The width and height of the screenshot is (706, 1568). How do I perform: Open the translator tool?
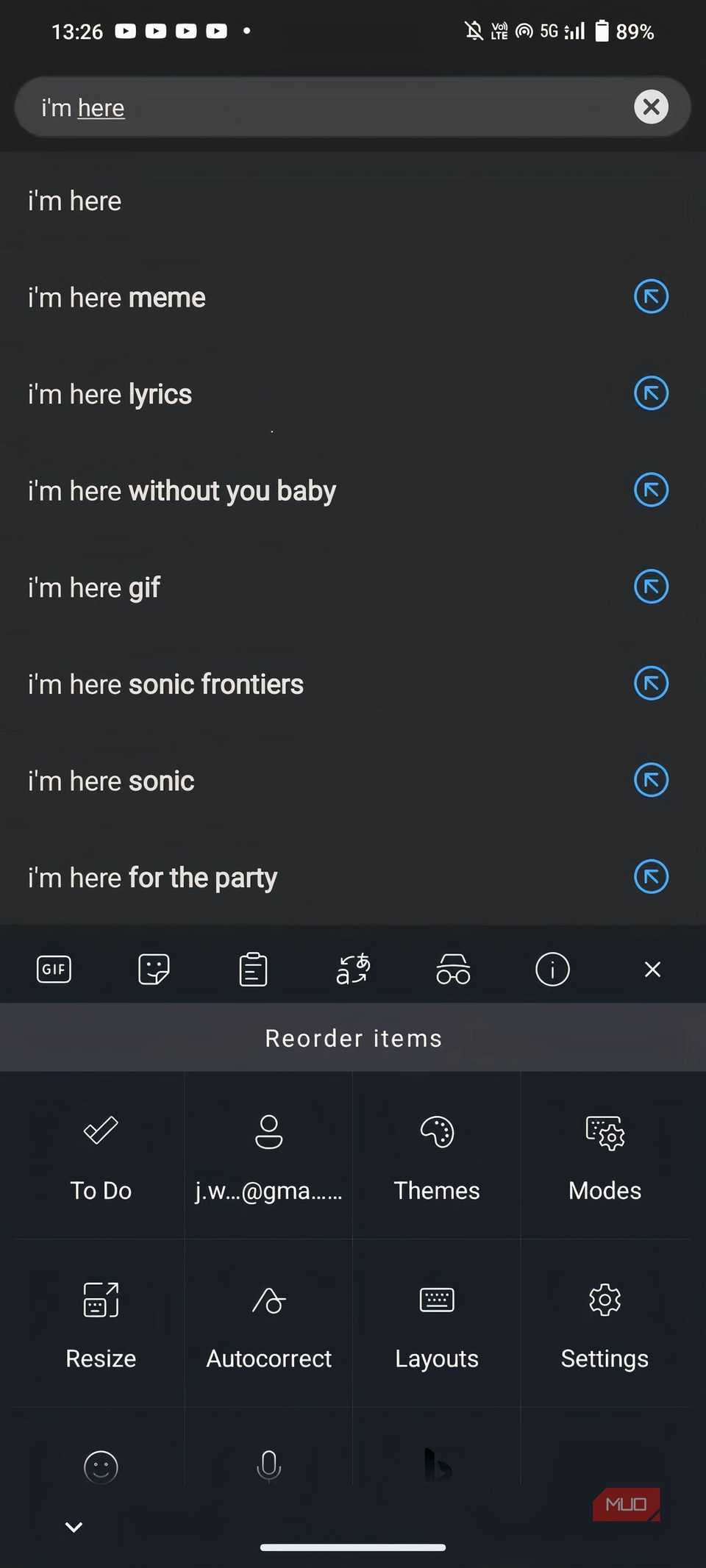353,969
